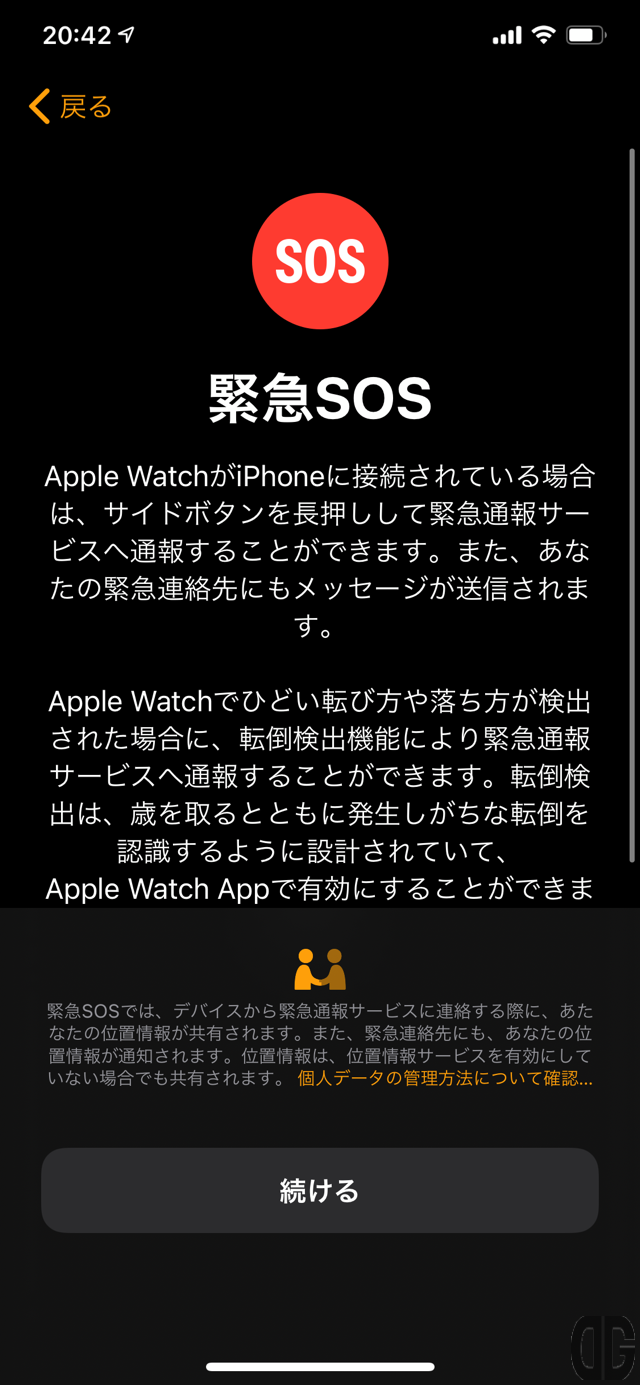Tap 続ける to continue setup

point(319,1190)
